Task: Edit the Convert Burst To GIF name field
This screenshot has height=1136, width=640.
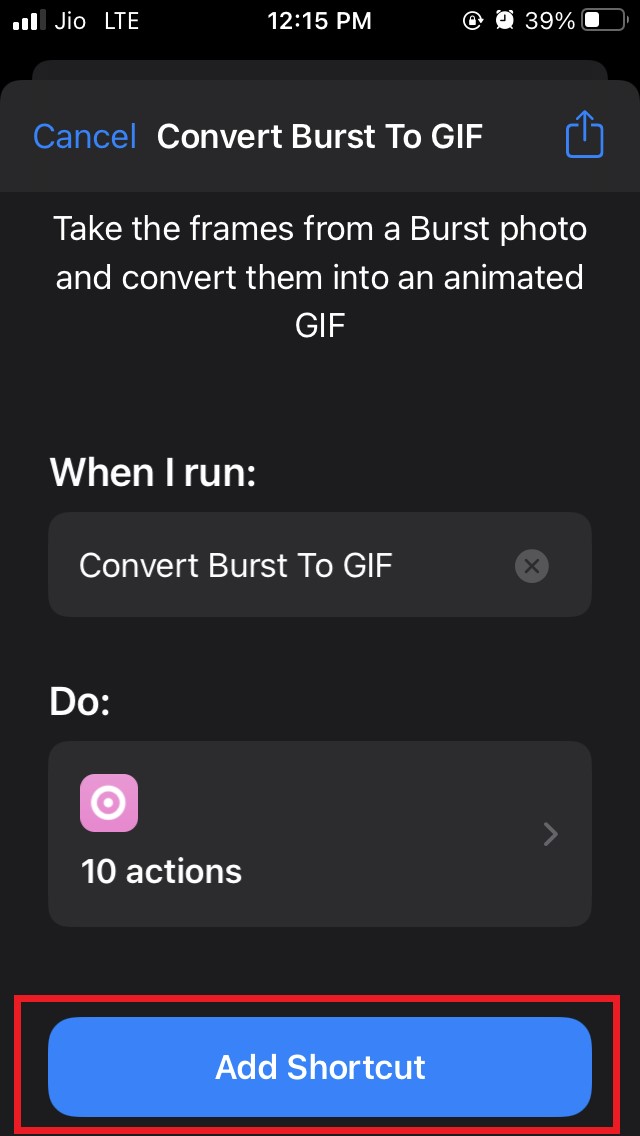Action: [x=280, y=566]
